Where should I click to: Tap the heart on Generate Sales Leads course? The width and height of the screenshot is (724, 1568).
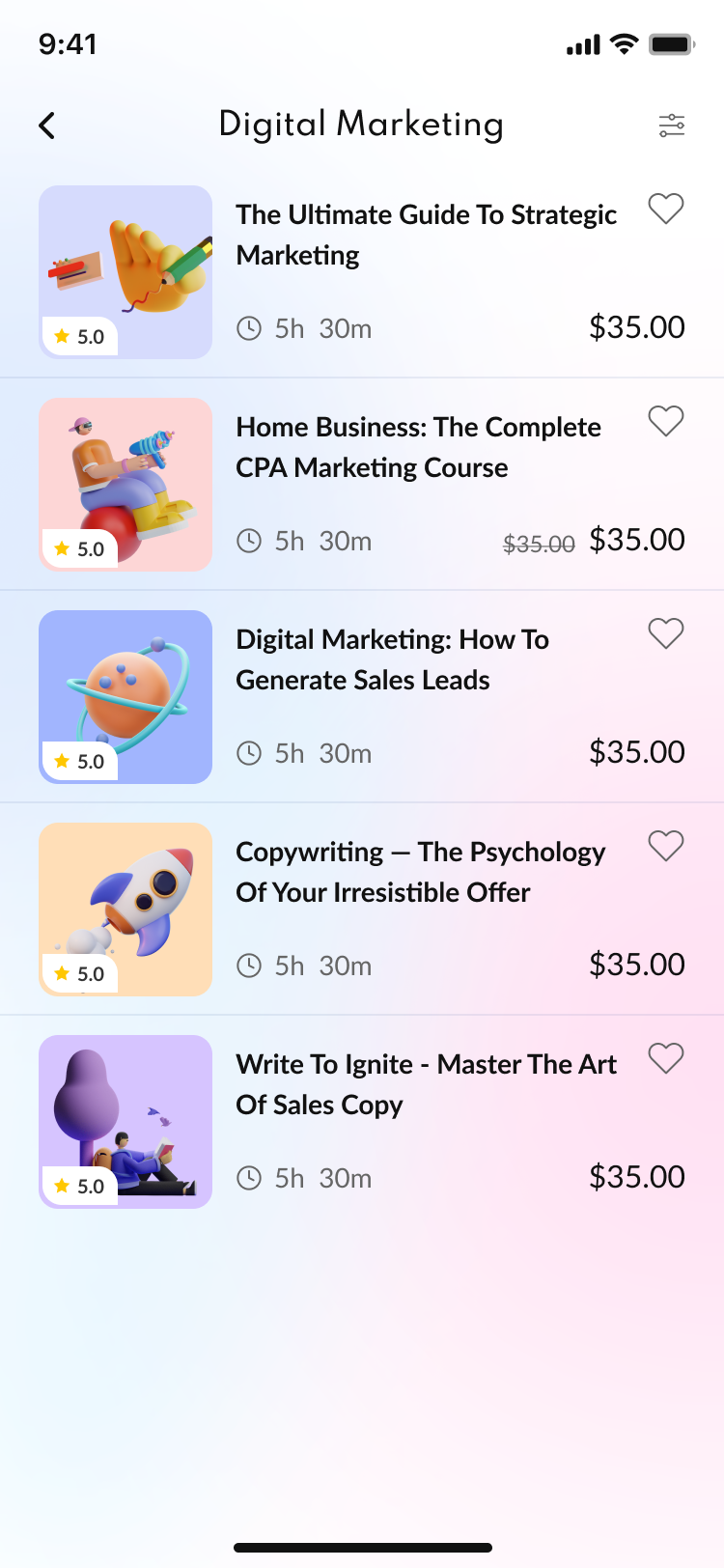pos(666,633)
